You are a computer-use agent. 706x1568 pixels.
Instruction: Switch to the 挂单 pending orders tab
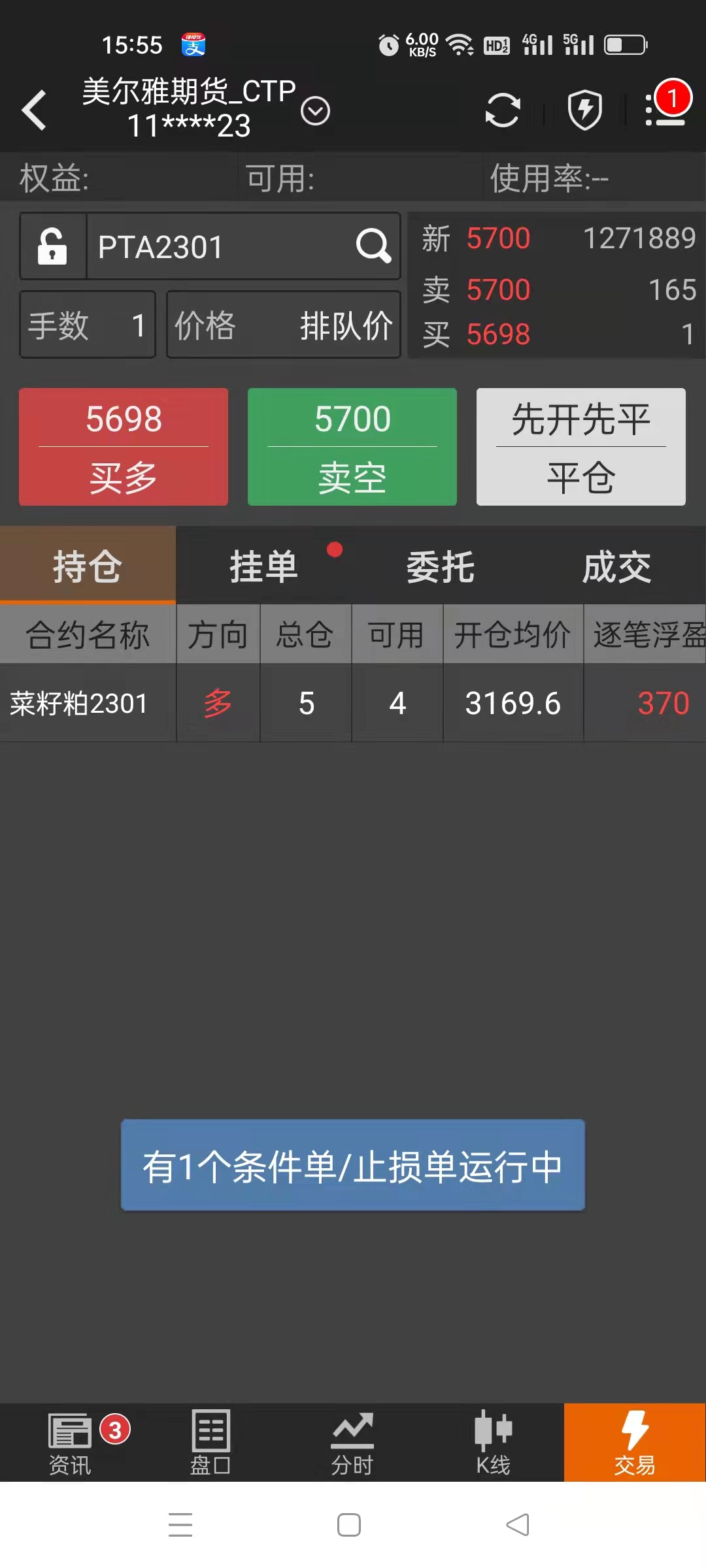click(x=264, y=566)
